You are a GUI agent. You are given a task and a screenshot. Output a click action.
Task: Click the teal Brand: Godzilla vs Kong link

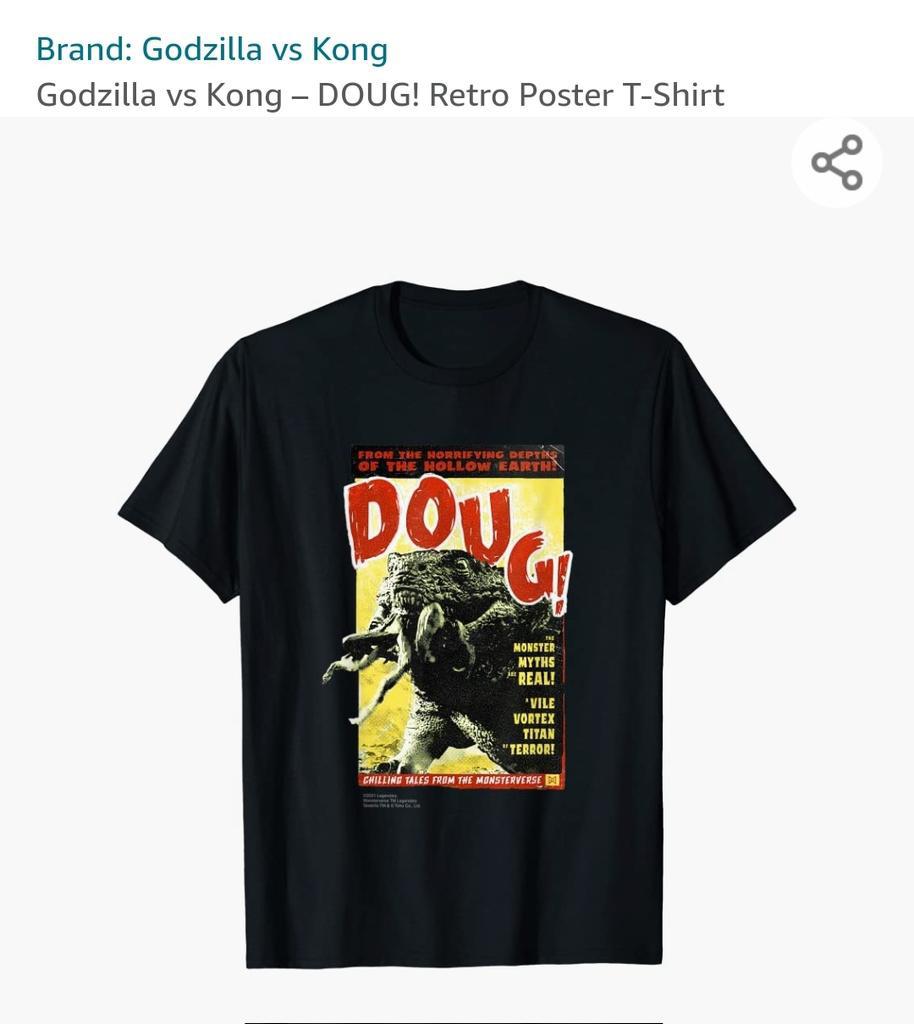pyautogui.click(x=211, y=47)
